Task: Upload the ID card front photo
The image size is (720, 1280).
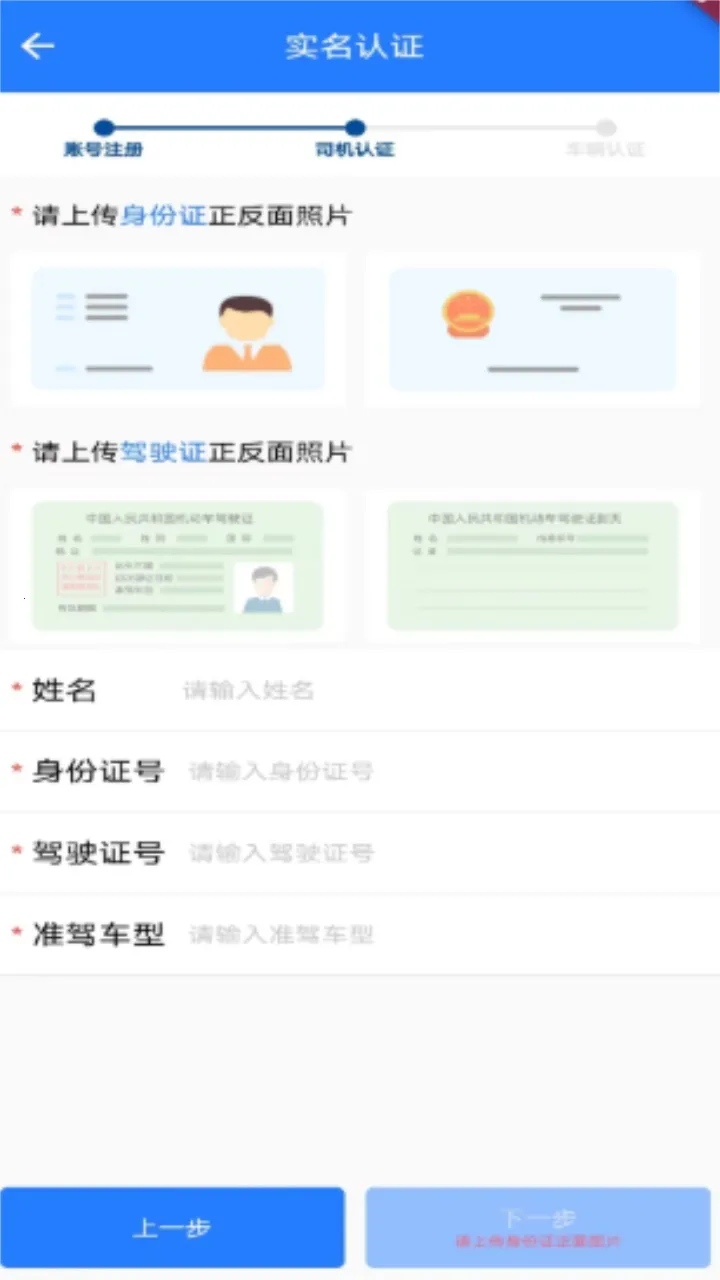Action: tap(178, 329)
